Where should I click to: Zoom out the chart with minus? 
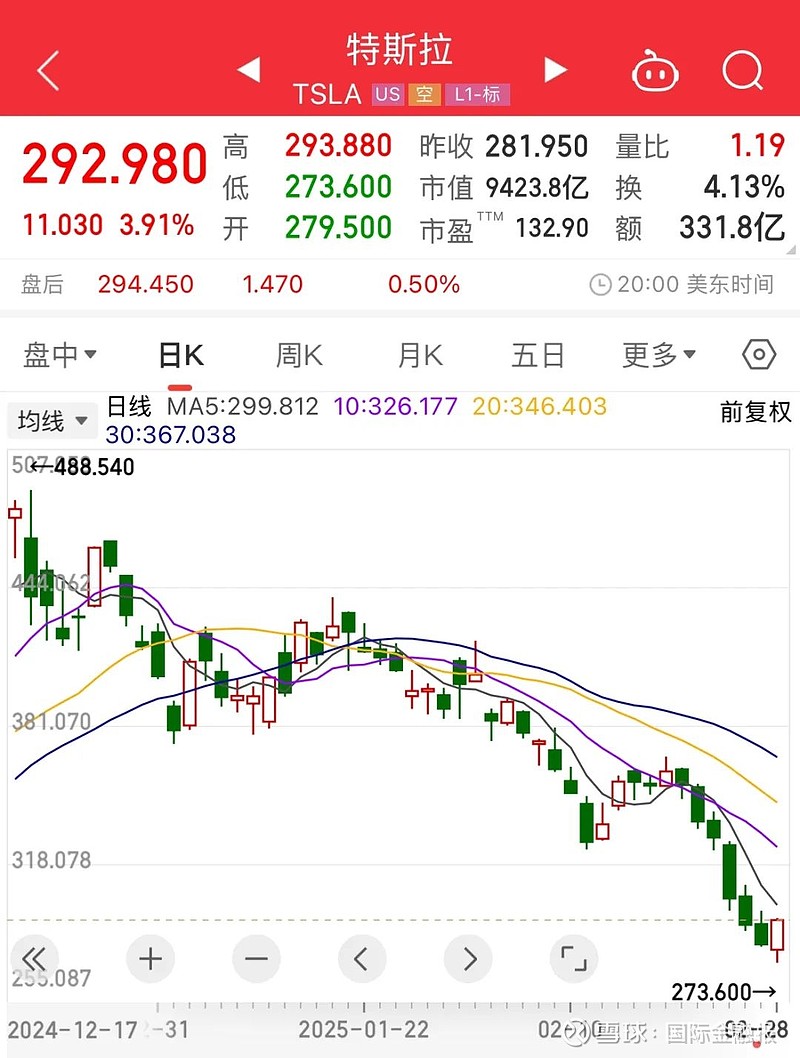pos(256,958)
